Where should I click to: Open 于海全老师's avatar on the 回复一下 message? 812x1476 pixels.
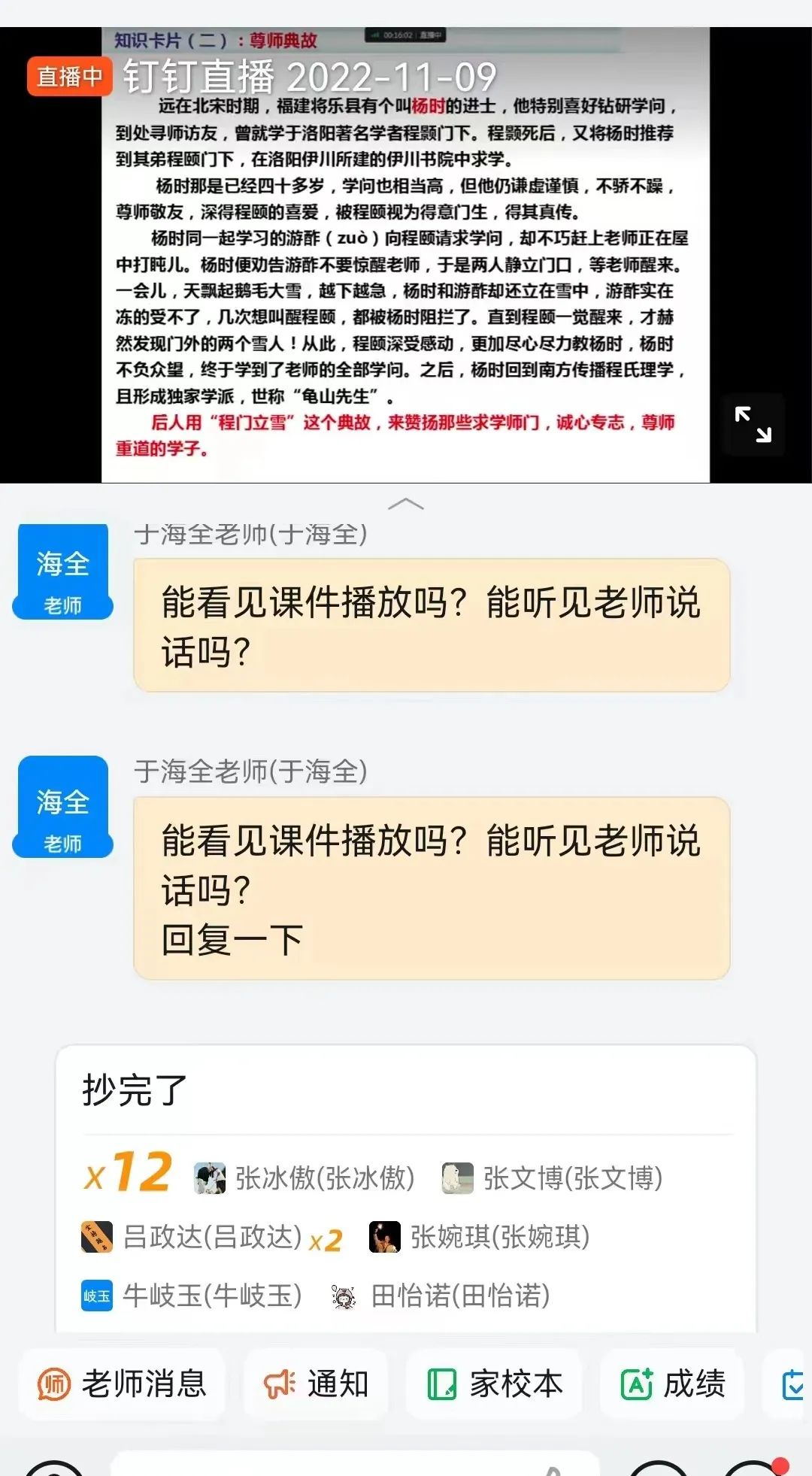[63, 807]
